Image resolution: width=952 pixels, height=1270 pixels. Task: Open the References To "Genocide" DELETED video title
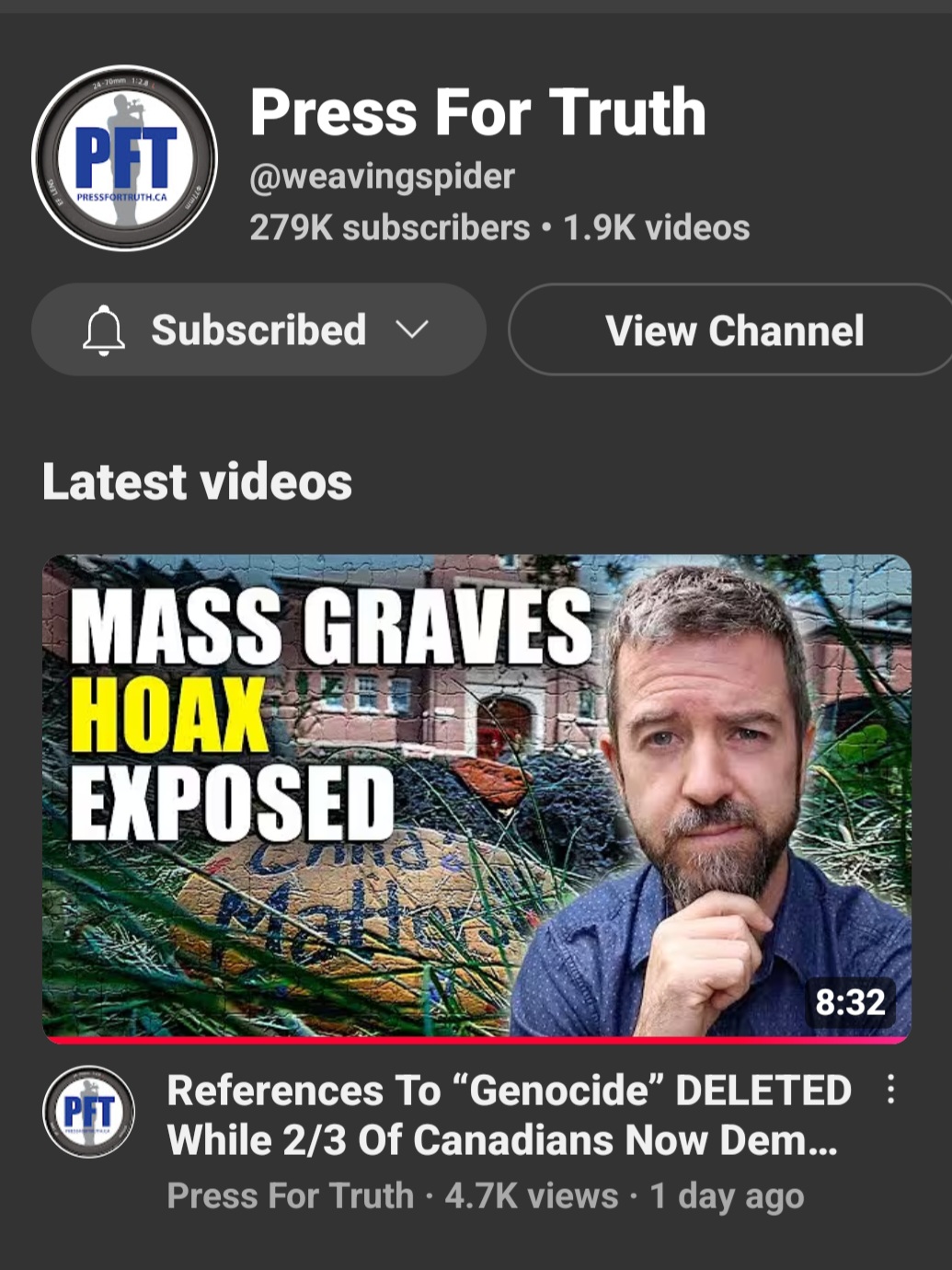(x=509, y=1115)
